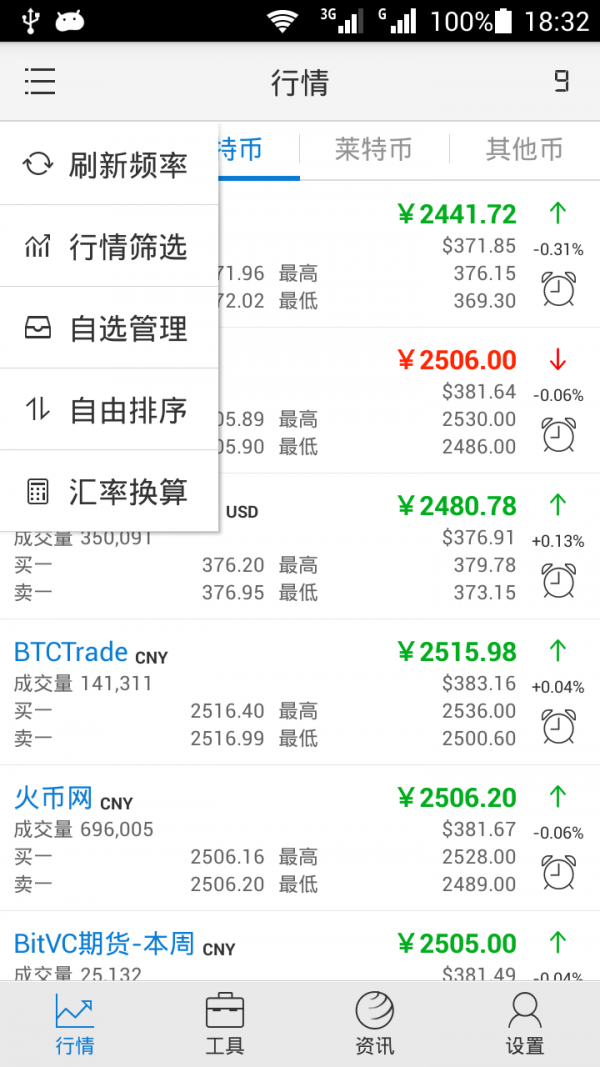Switch to the 莱特币 tab
This screenshot has width=600, height=1067.
click(x=374, y=150)
